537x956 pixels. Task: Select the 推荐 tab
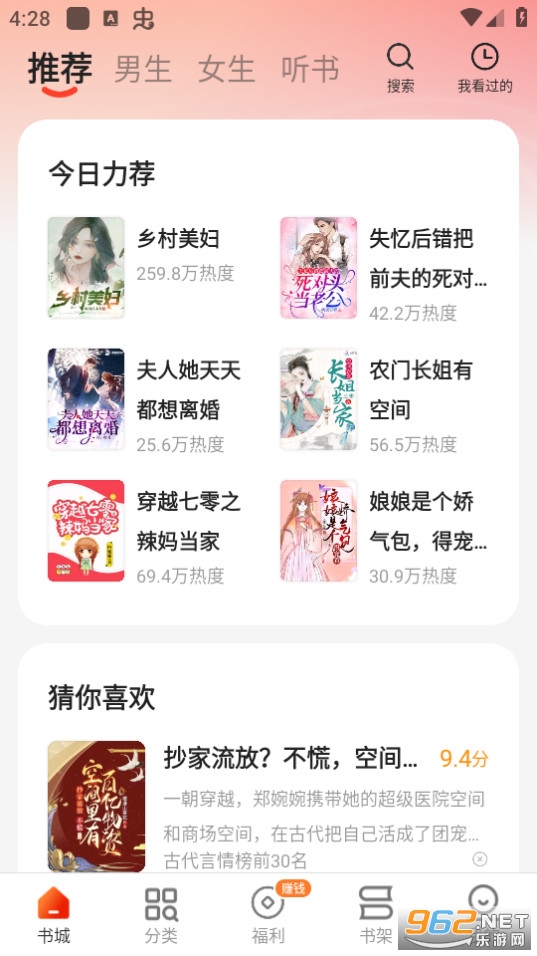(60, 69)
